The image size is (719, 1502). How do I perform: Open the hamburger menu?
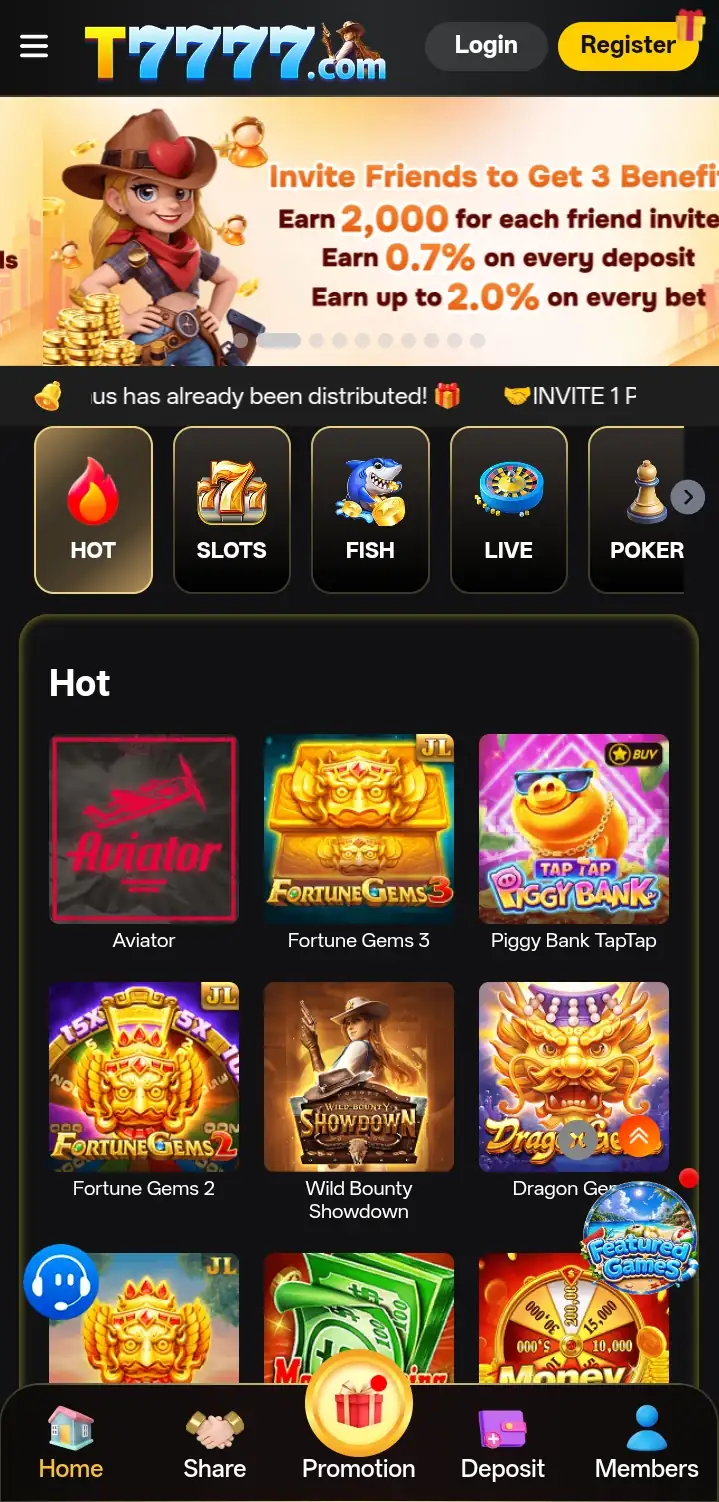(34, 46)
